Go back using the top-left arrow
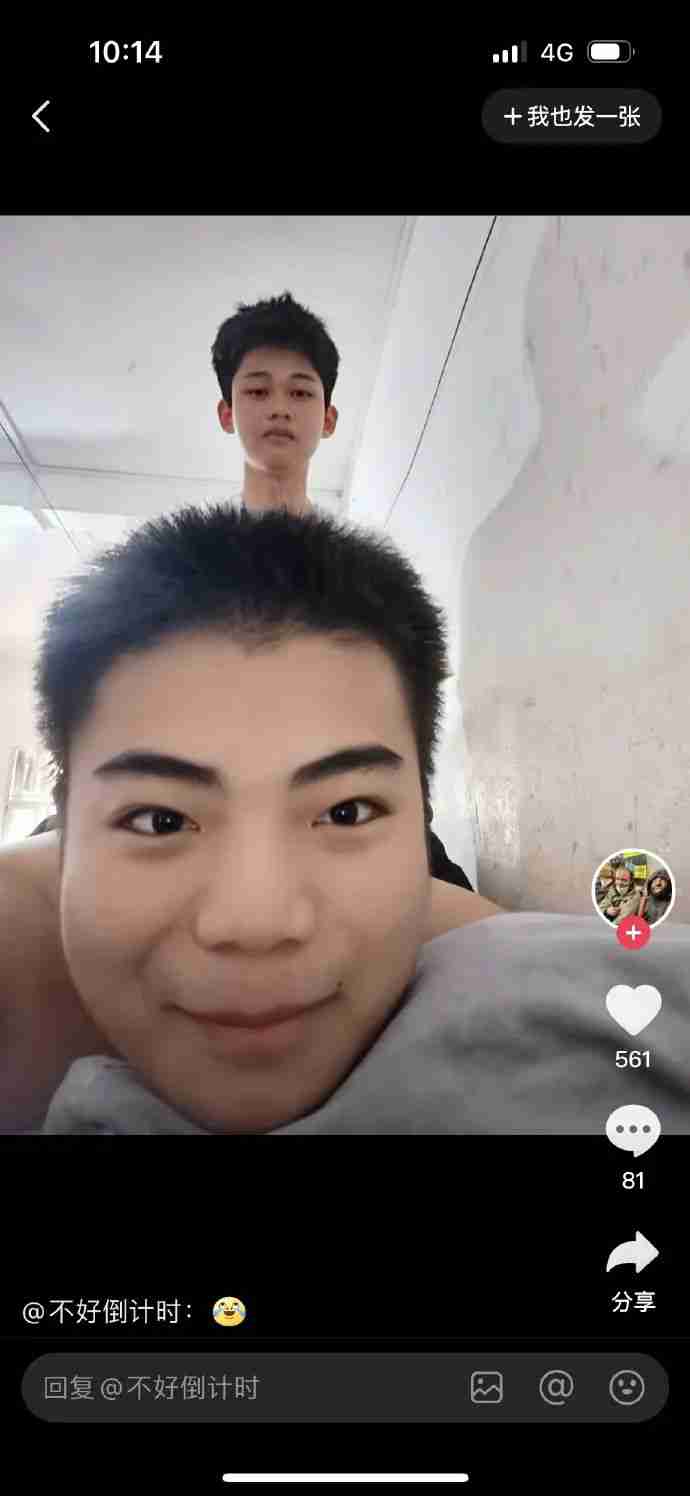 pyautogui.click(x=41, y=117)
